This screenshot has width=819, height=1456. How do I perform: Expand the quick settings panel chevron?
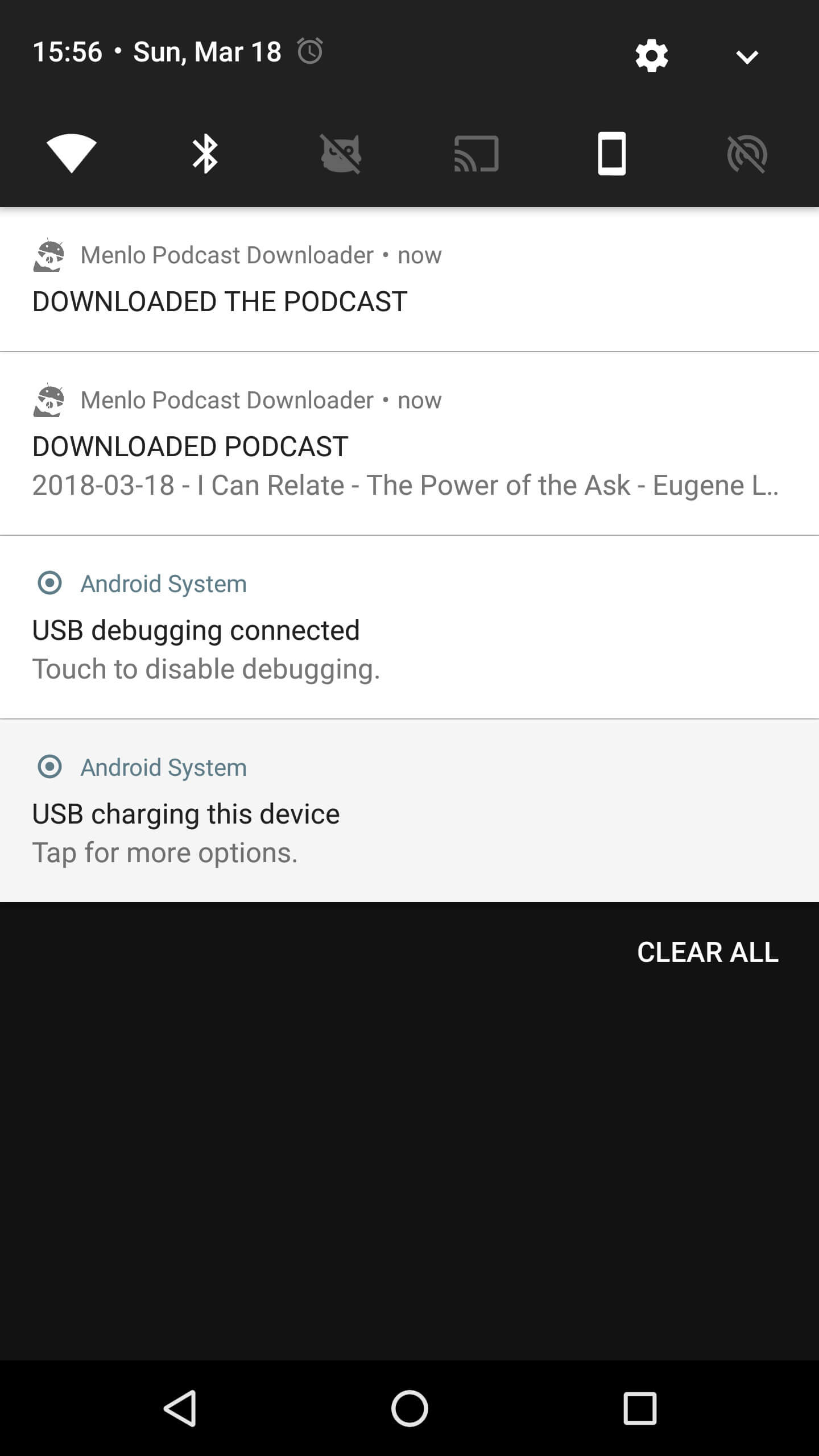747,57
